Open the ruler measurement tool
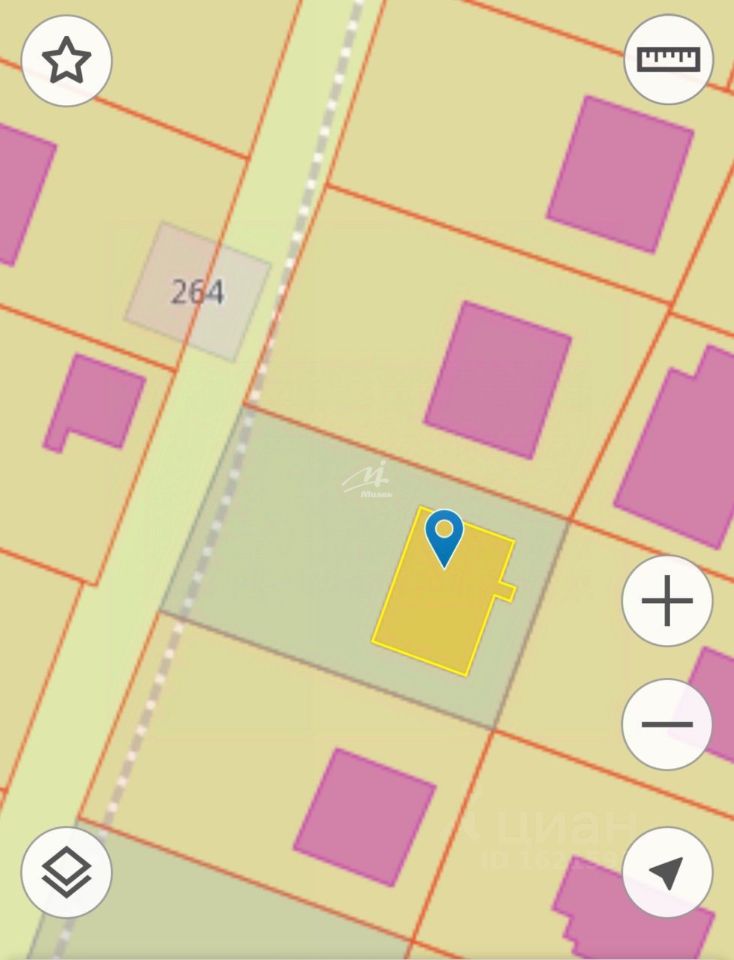The width and height of the screenshot is (734, 960). click(668, 59)
